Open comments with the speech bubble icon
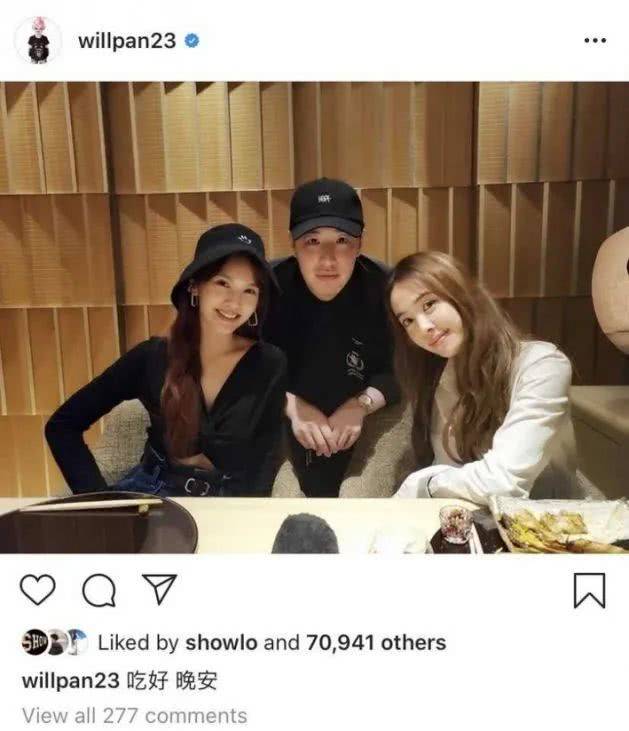The width and height of the screenshot is (629, 731). pos(98,591)
